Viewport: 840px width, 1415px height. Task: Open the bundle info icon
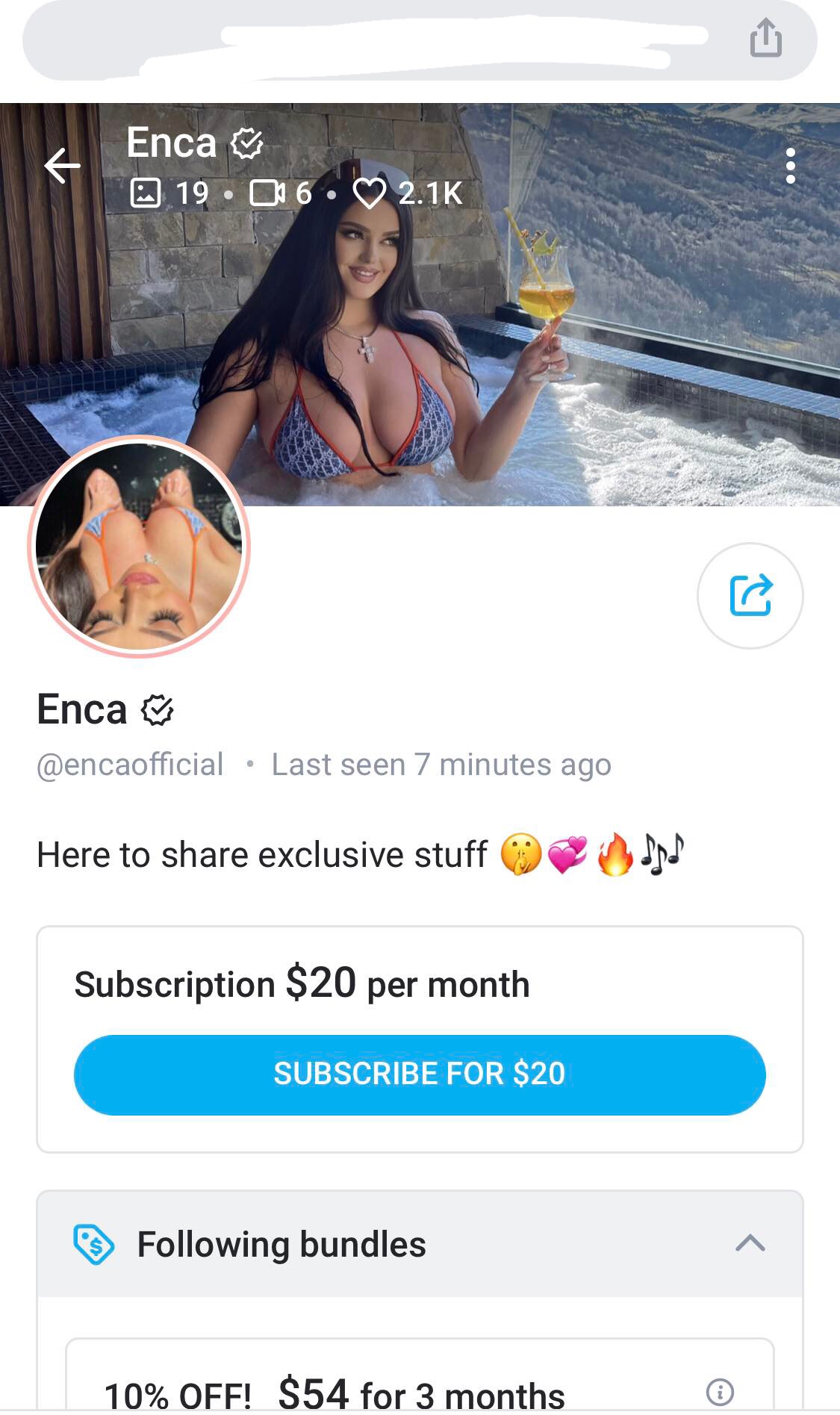(720, 1392)
